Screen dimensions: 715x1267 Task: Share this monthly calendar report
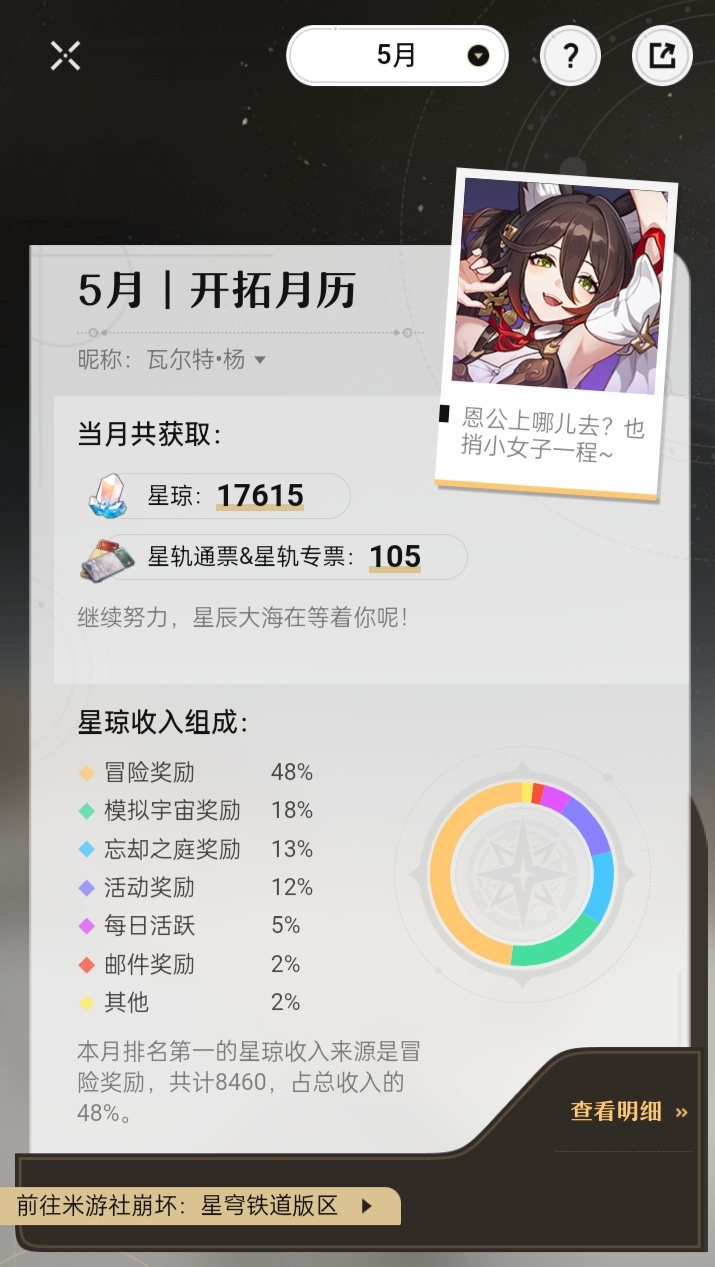[662, 56]
